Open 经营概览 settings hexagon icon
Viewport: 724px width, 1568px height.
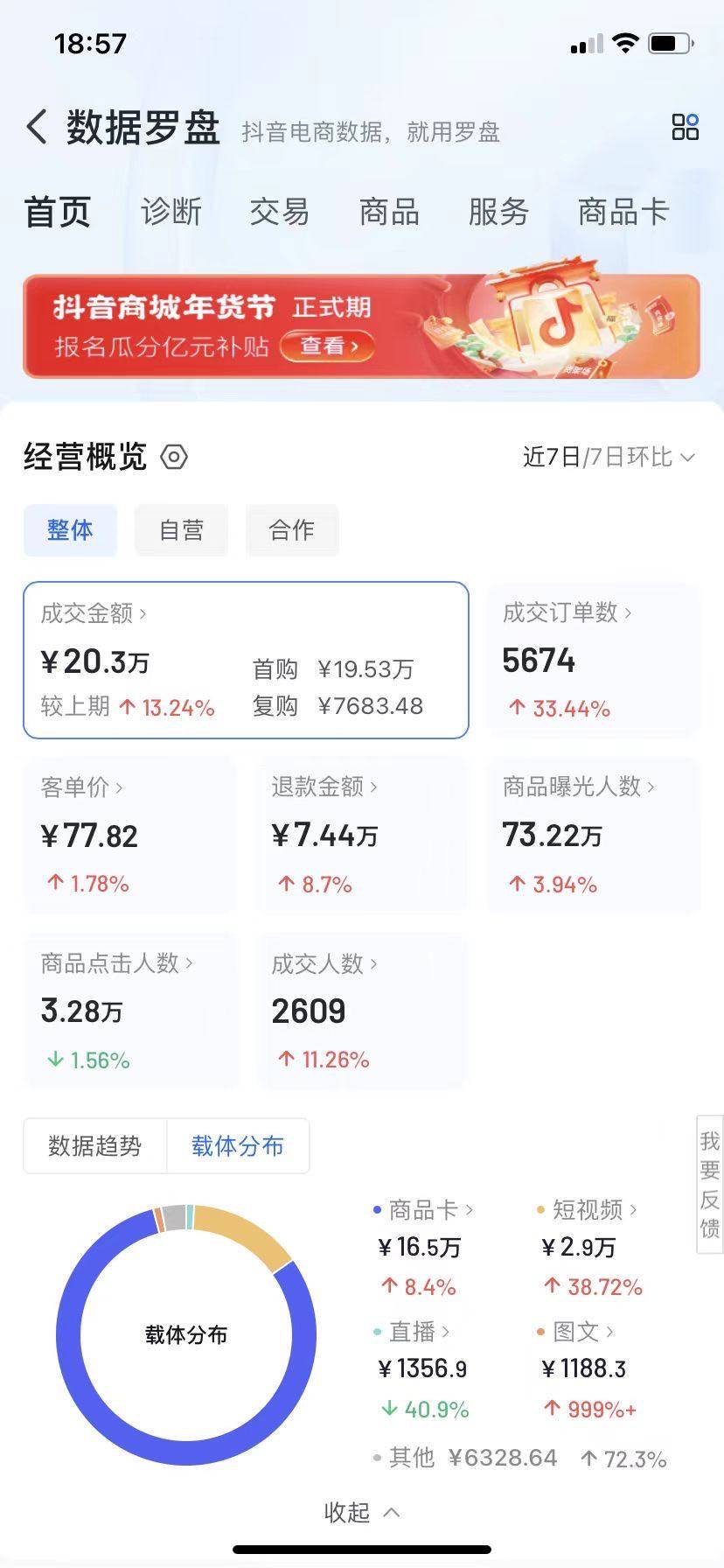tap(174, 457)
